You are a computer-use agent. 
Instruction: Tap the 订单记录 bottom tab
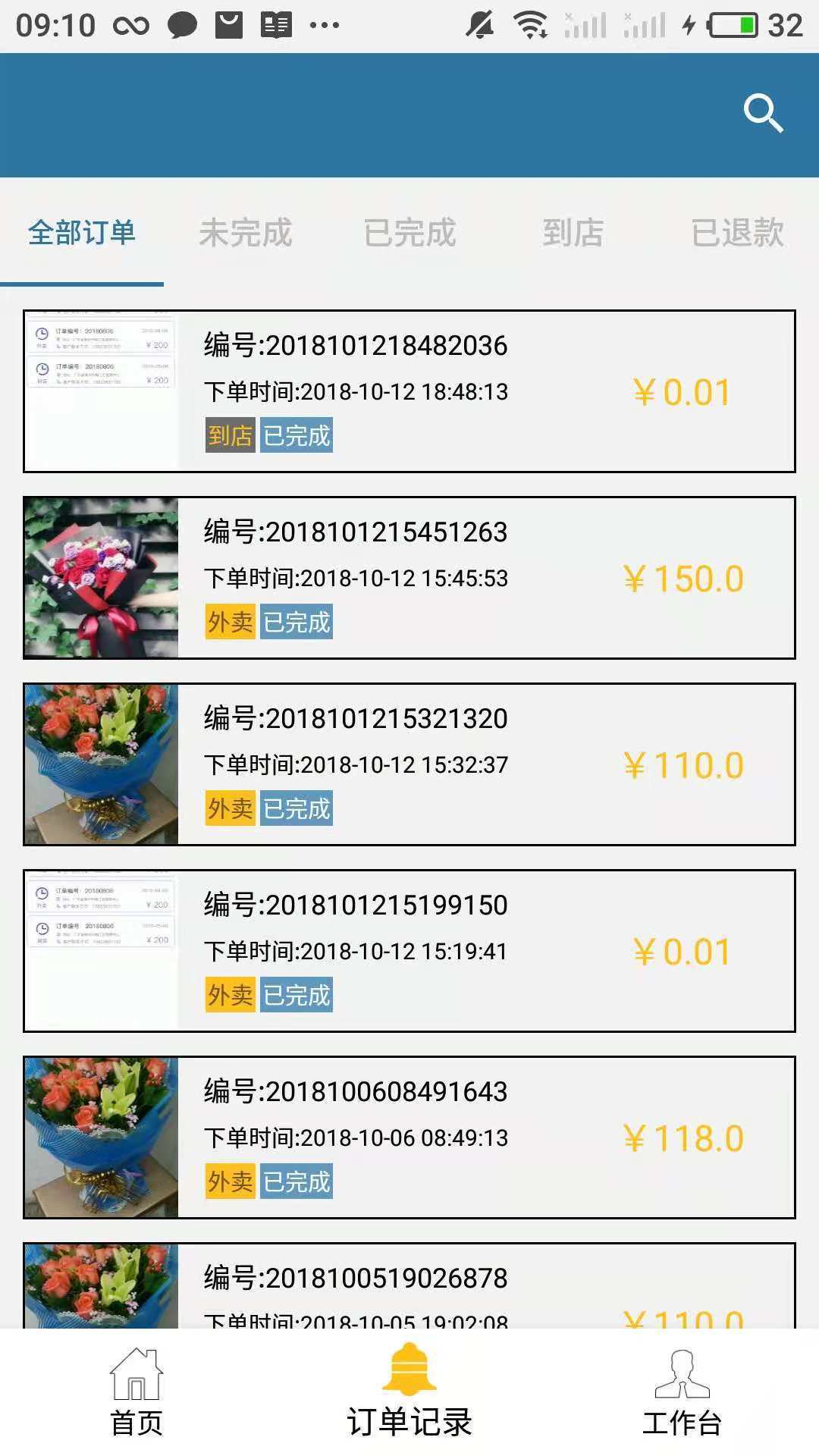pyautogui.click(x=409, y=1392)
